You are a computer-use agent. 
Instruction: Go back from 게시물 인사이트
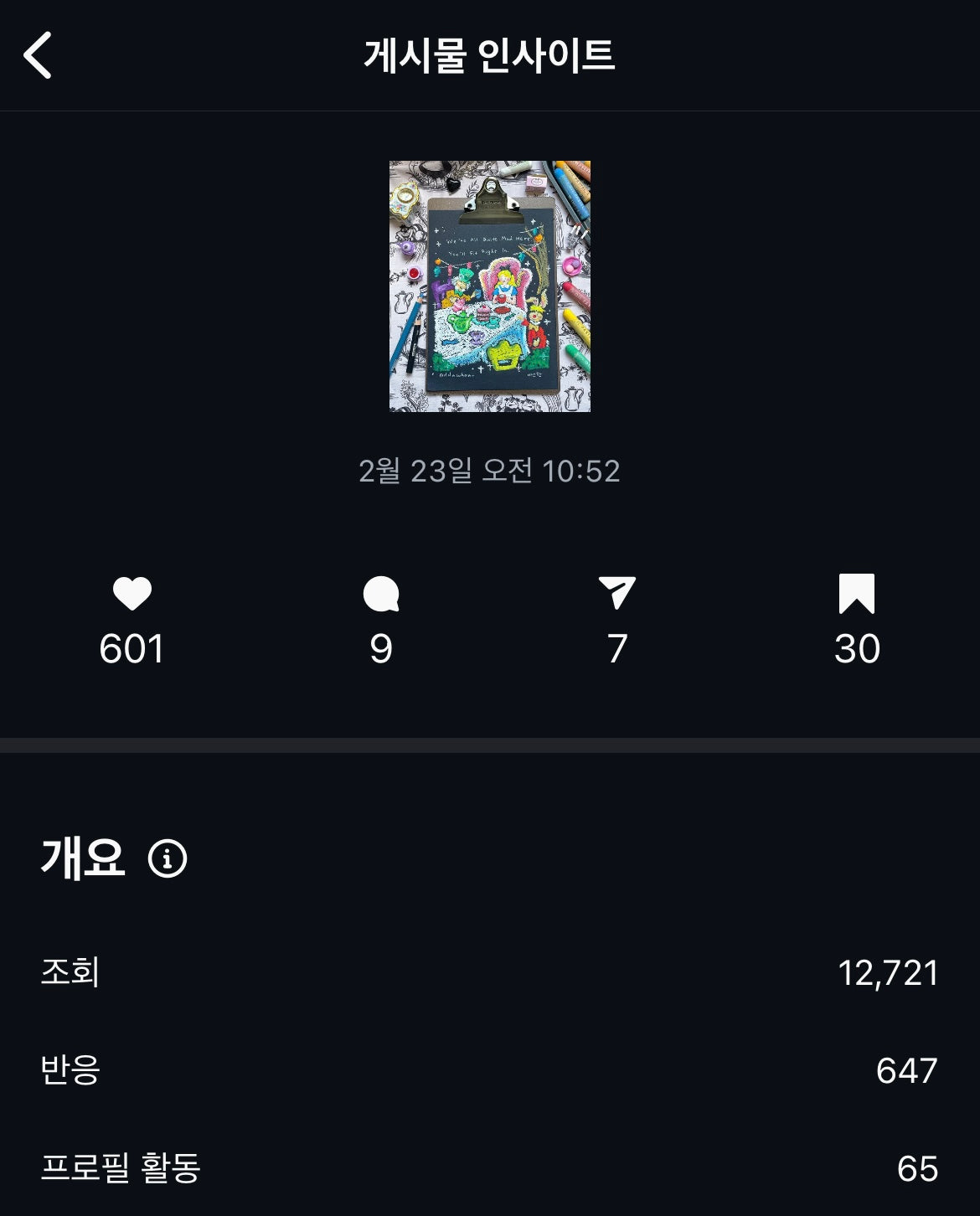point(39,55)
